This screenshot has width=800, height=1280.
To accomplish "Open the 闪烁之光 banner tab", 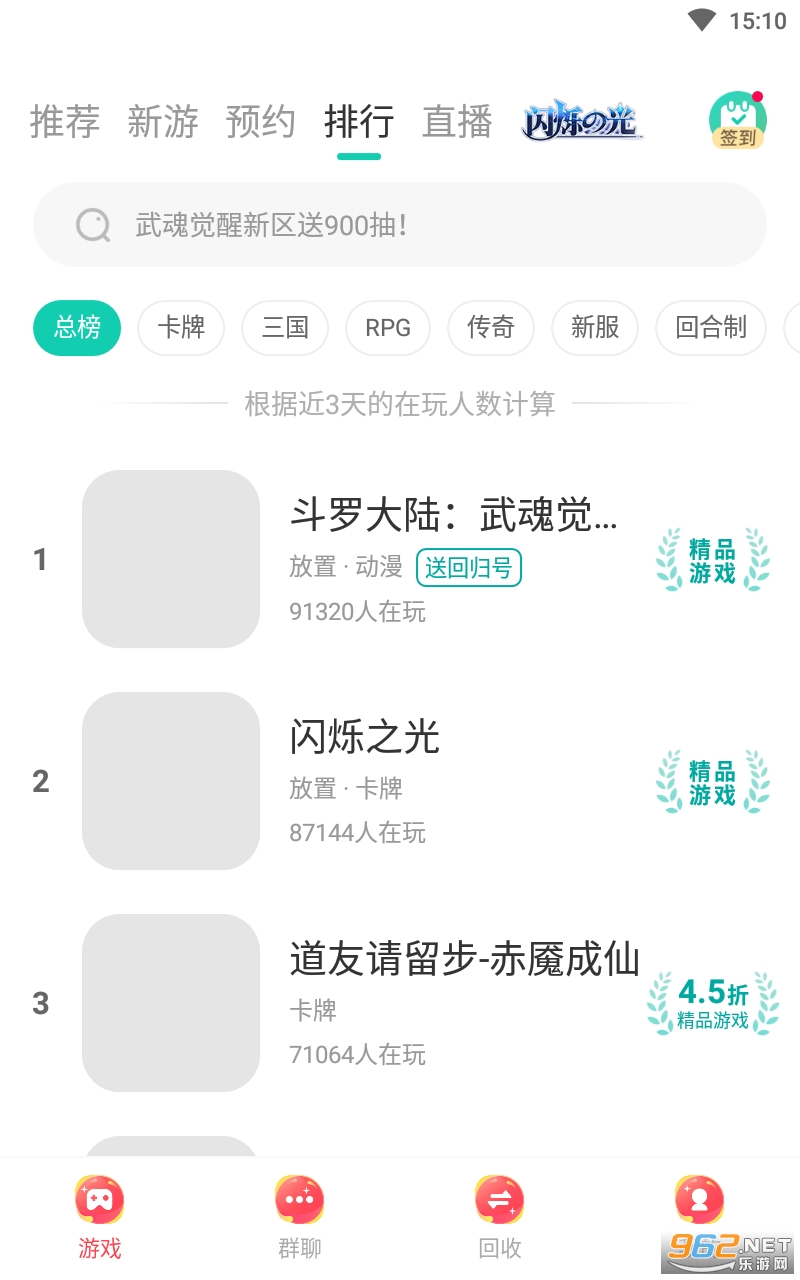I will 581,123.
